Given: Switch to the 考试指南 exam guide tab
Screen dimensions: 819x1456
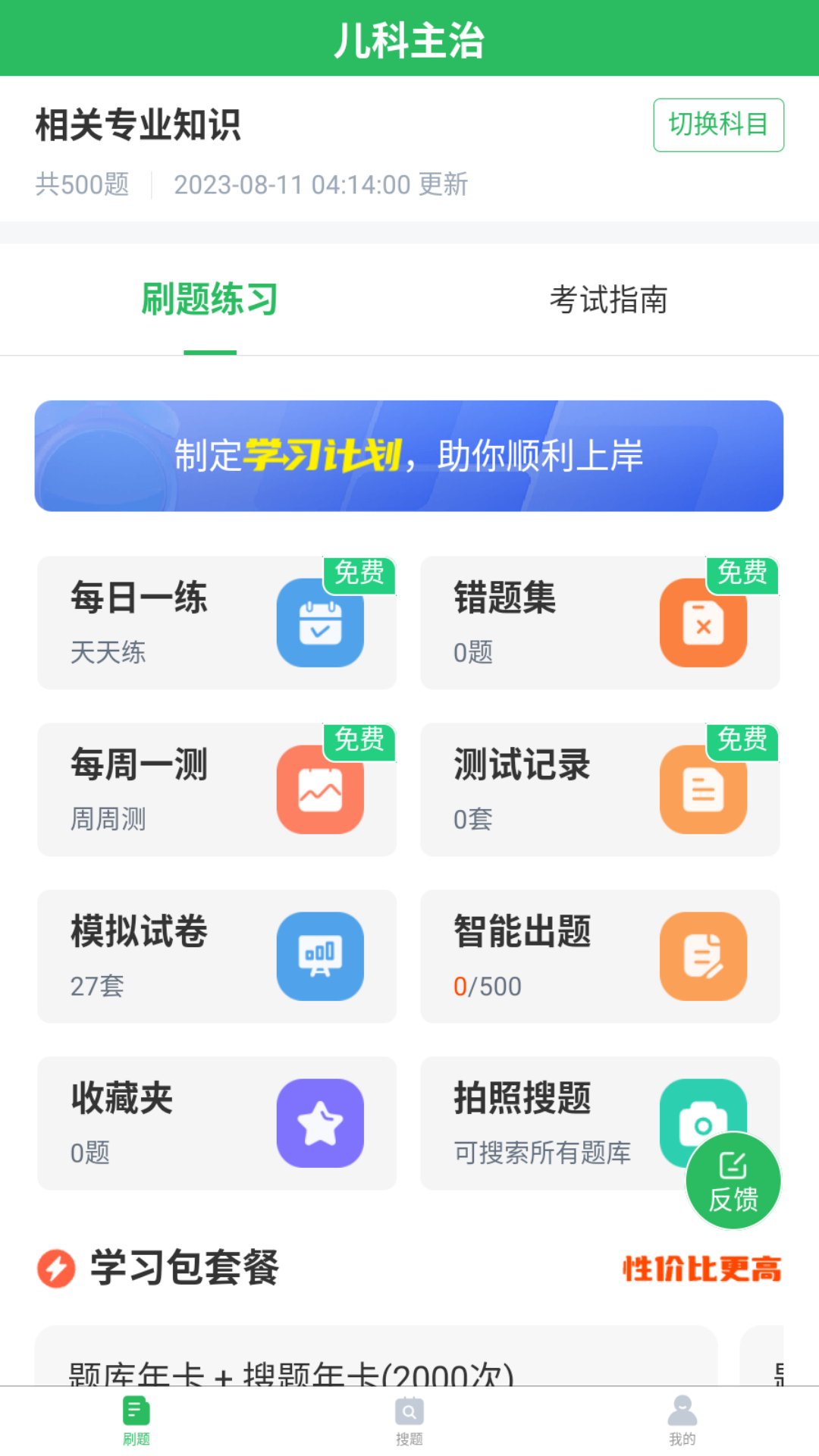Looking at the screenshot, I should click(610, 300).
